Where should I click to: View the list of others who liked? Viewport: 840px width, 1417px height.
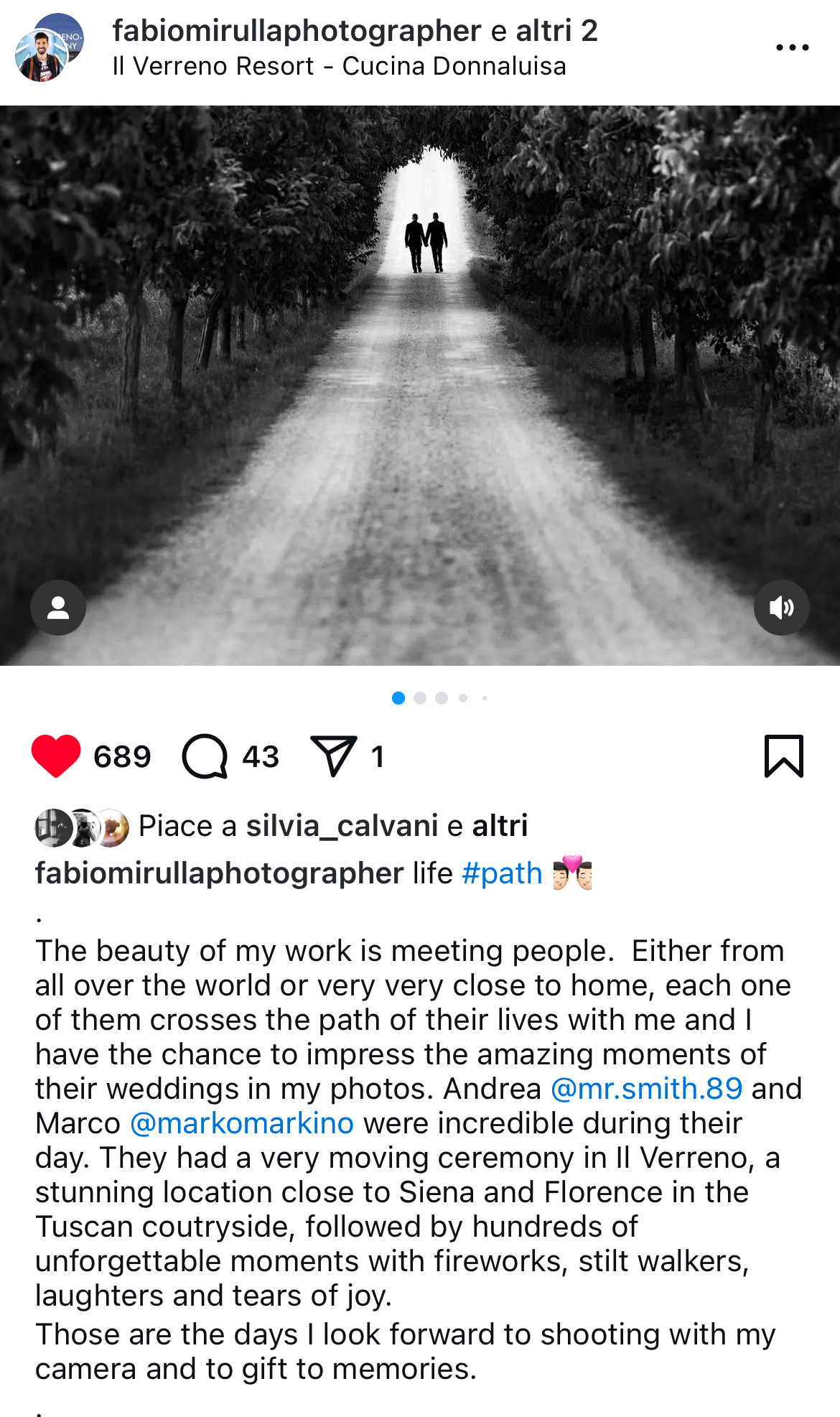pyautogui.click(x=500, y=826)
